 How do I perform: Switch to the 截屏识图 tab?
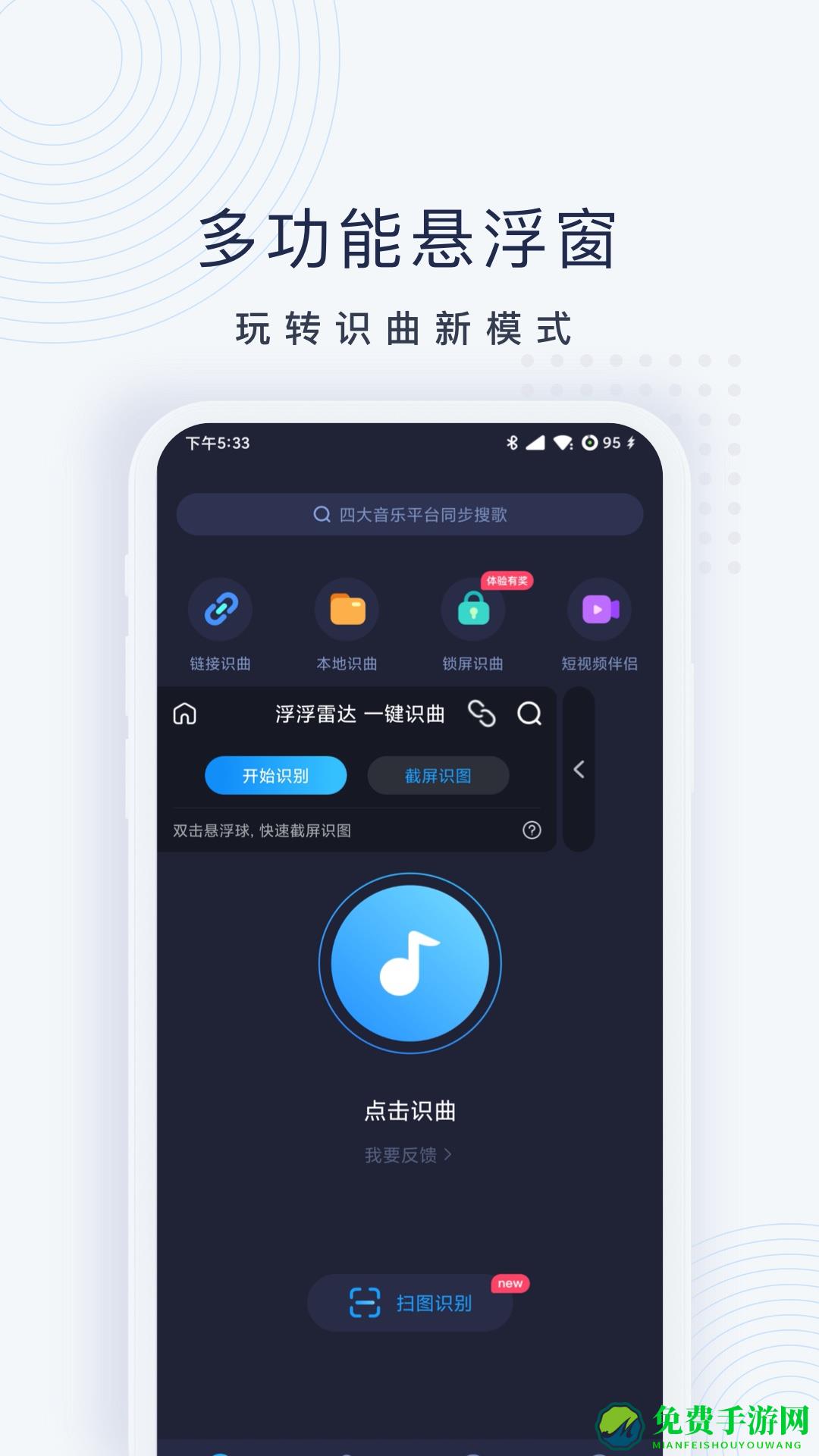(x=438, y=774)
